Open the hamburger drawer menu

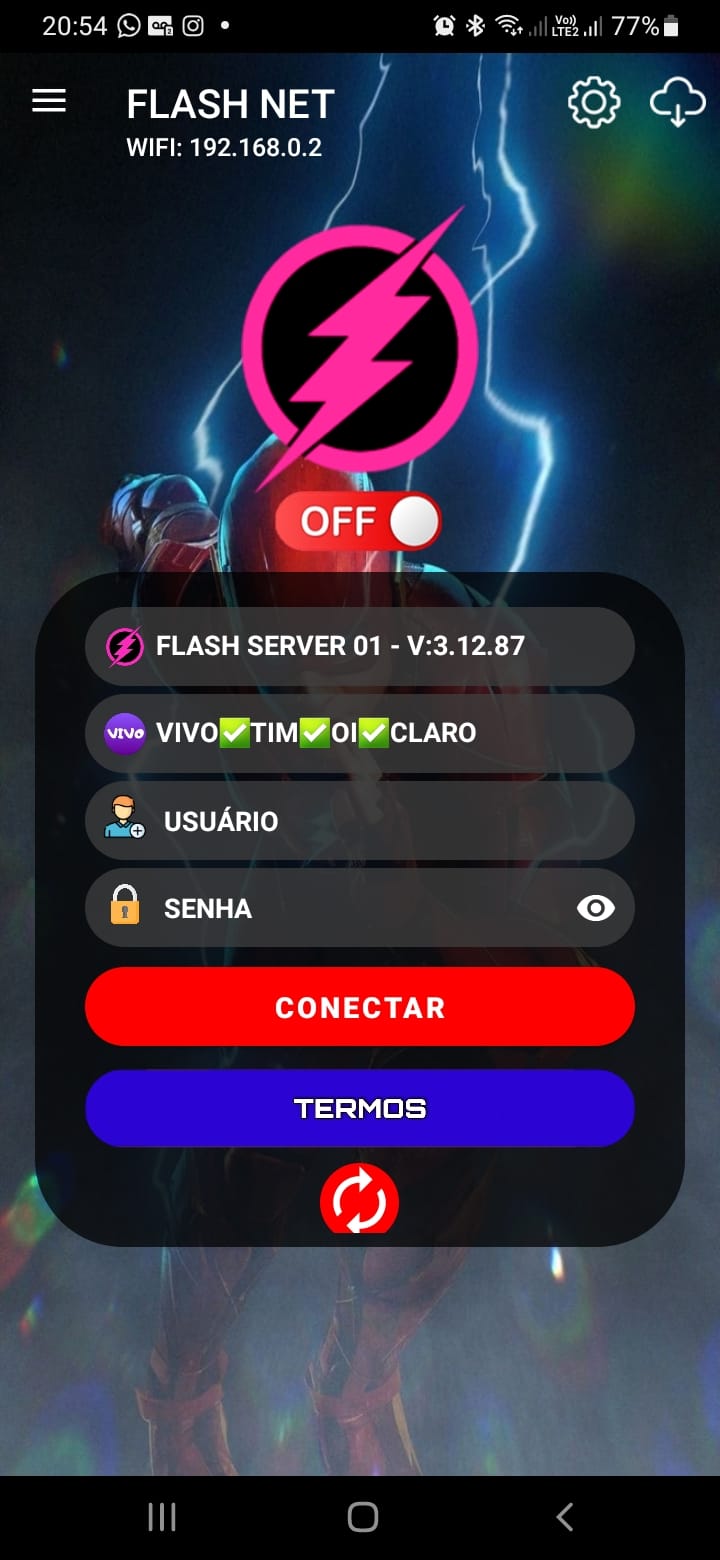tap(49, 101)
